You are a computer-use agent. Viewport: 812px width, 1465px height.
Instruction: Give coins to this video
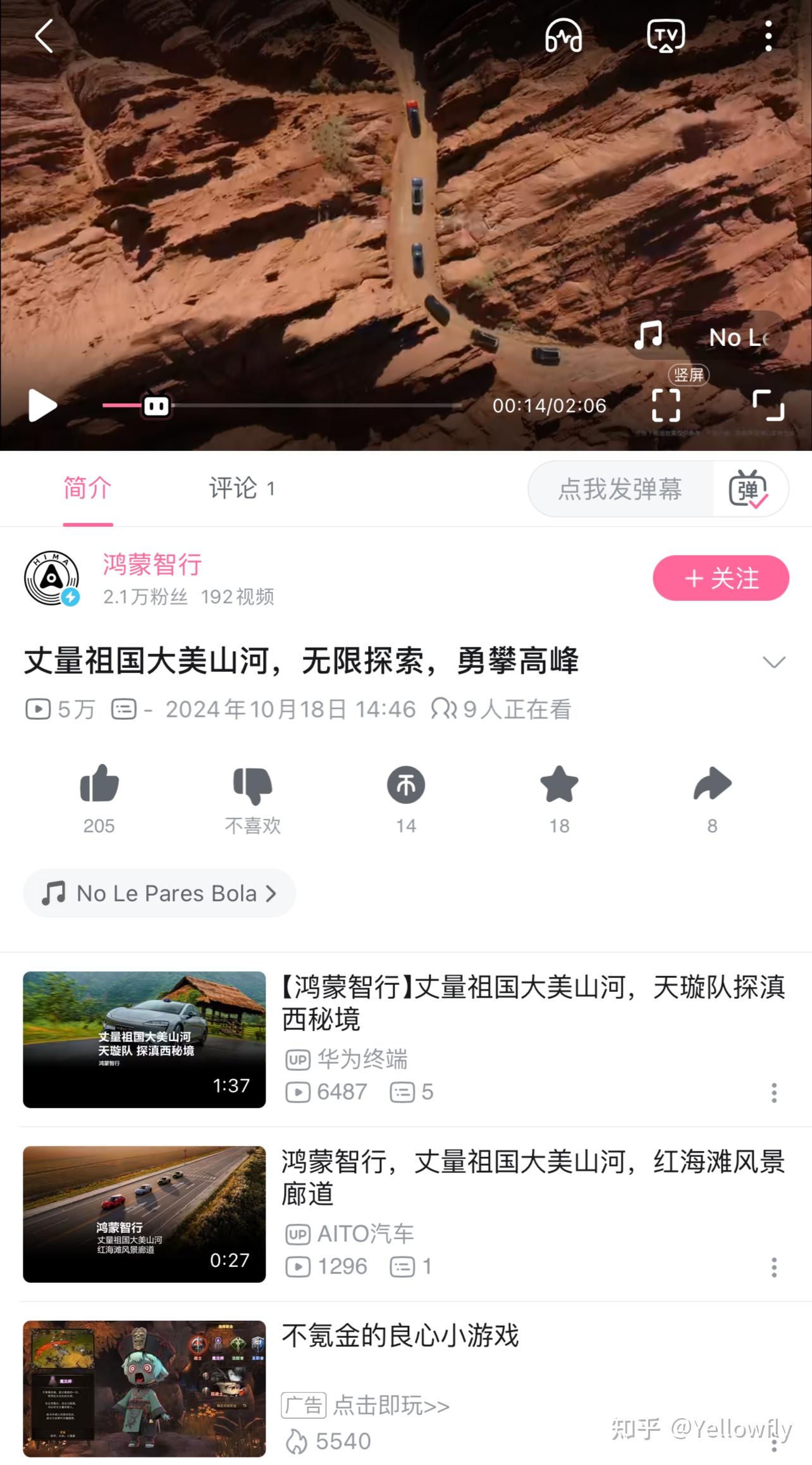[x=406, y=786]
